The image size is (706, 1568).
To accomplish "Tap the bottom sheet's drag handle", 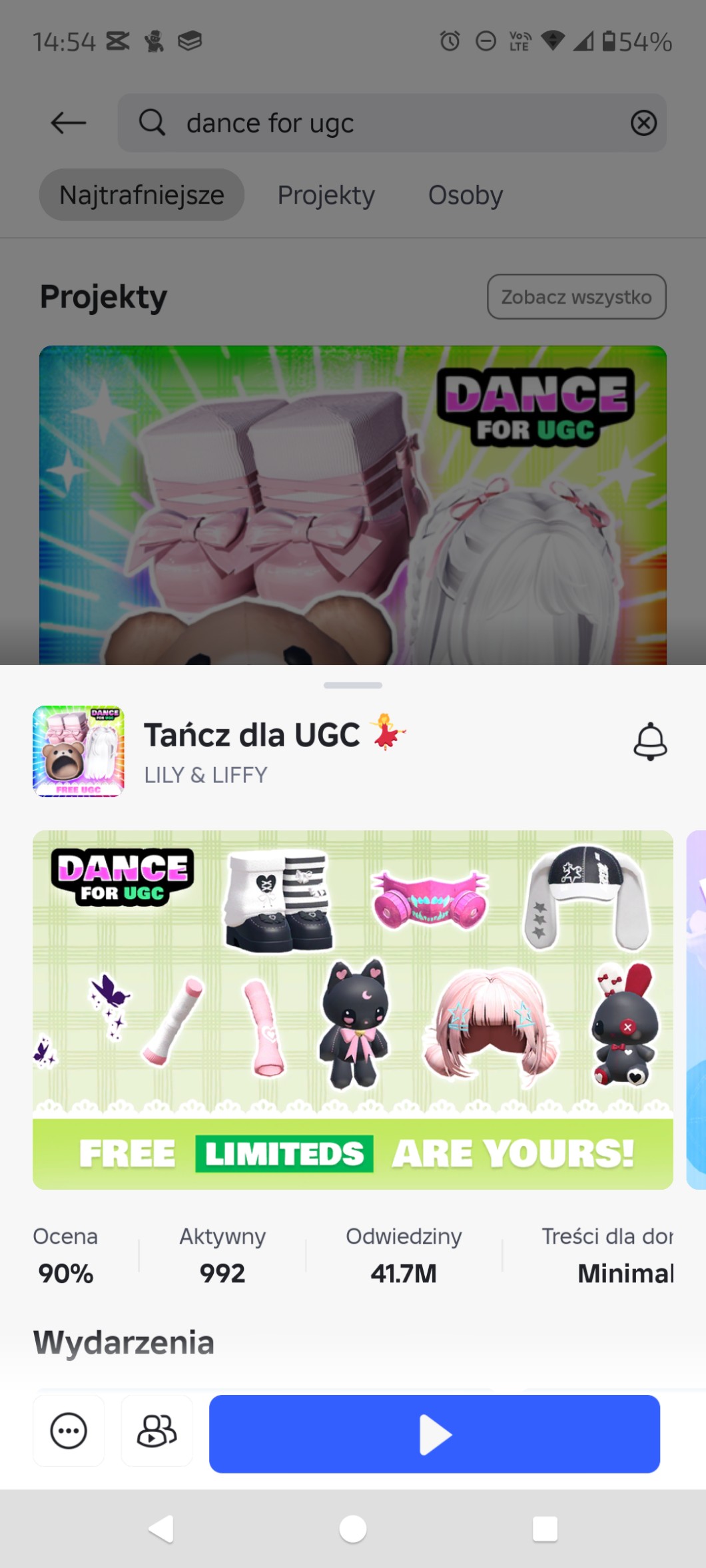I will coord(353,685).
